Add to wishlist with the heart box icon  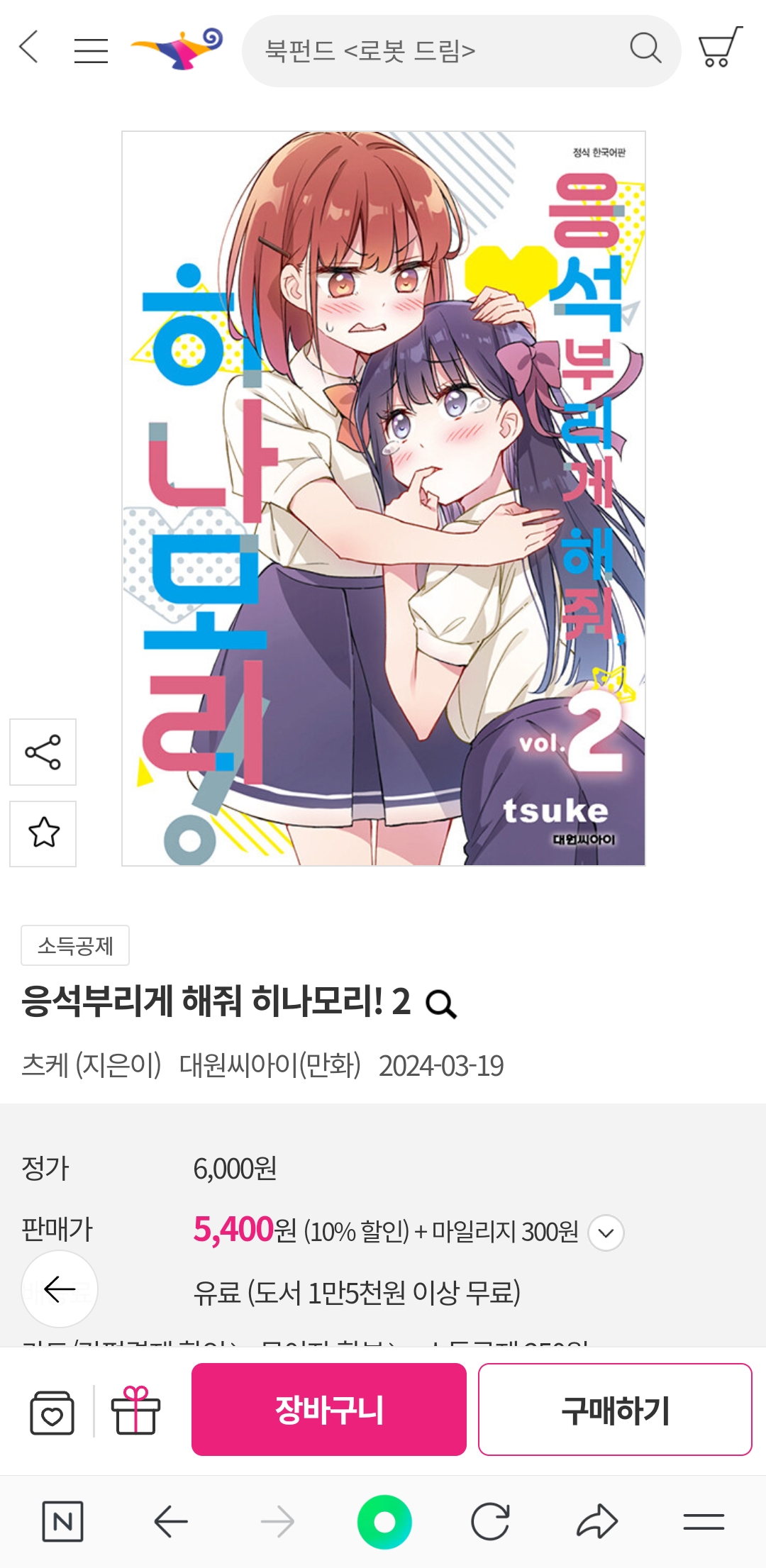point(52,1412)
